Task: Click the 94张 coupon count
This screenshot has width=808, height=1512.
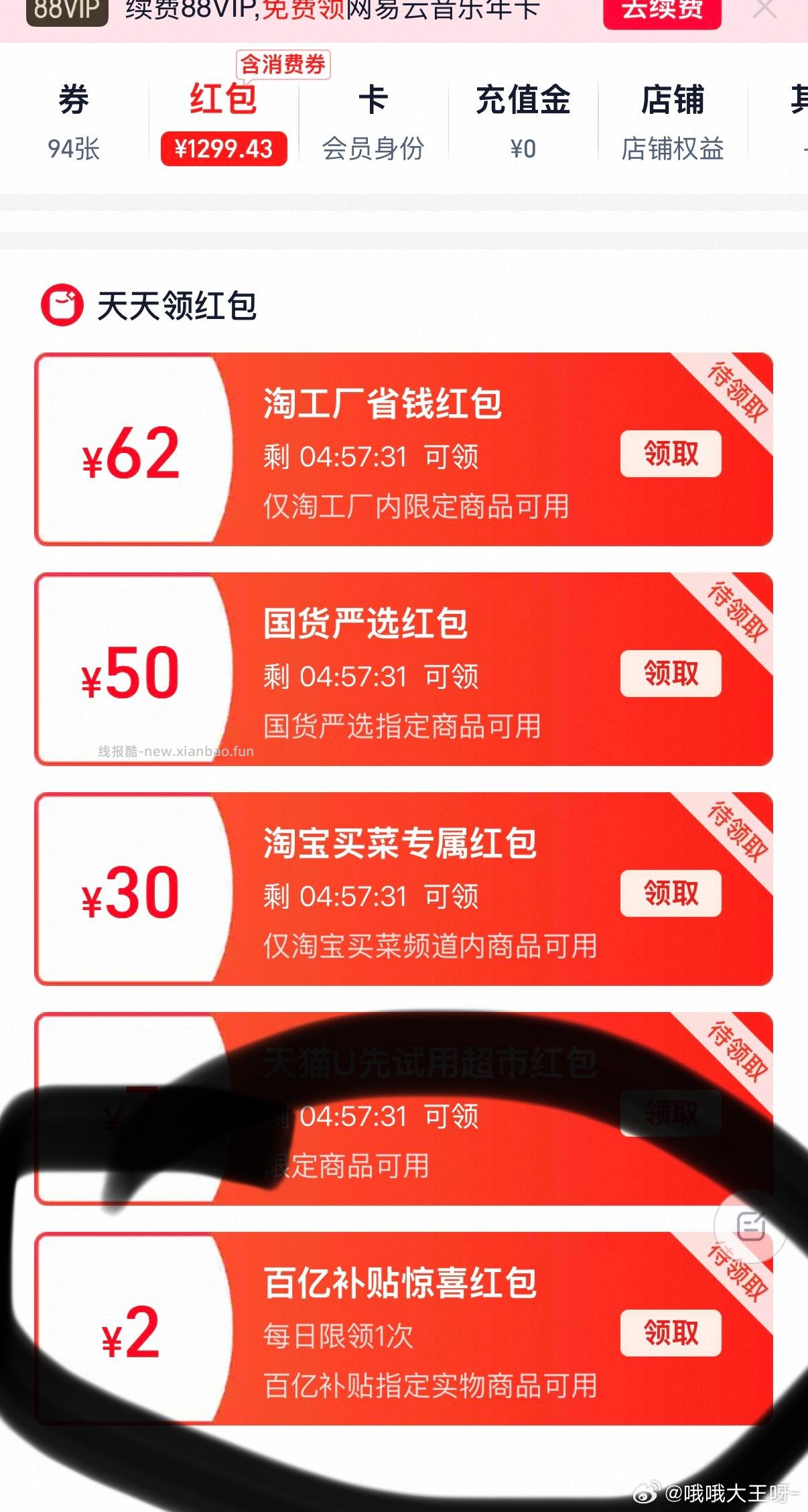Action: [72, 149]
